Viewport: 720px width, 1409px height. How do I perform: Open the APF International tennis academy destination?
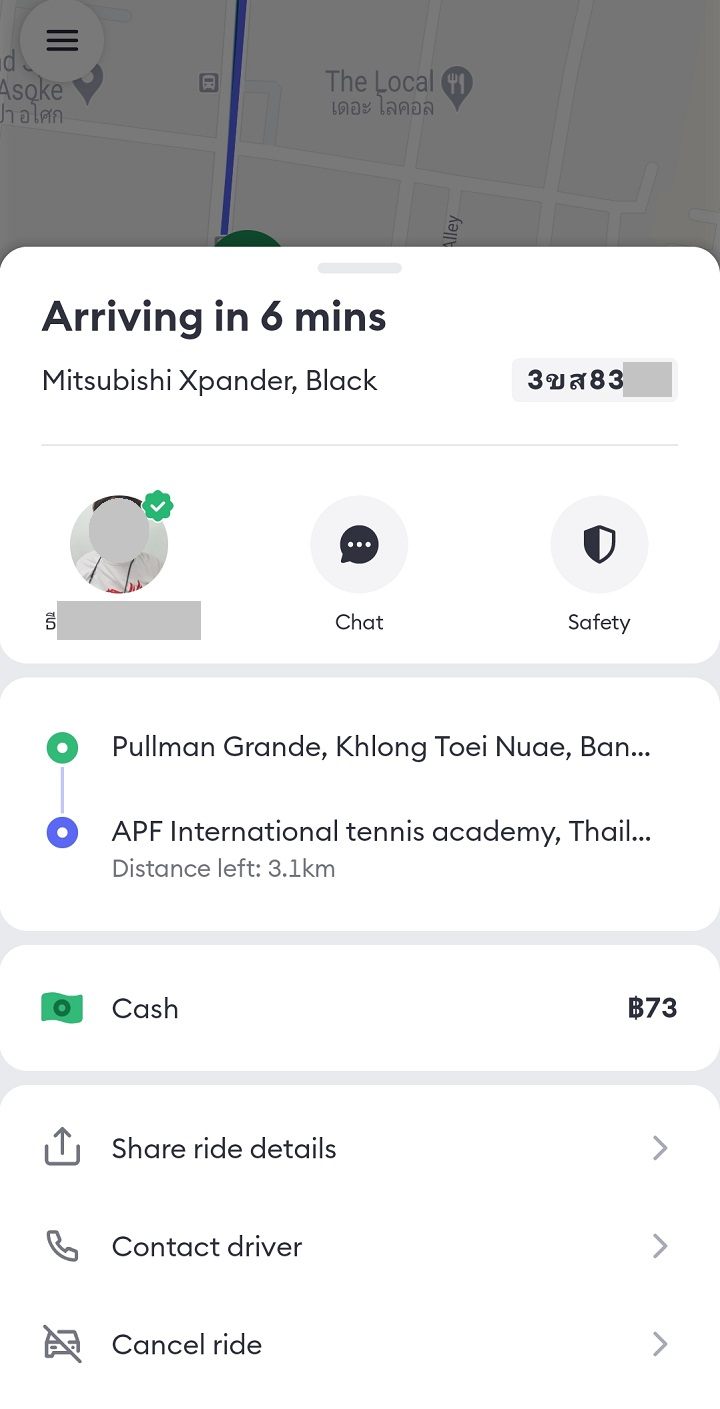[380, 832]
